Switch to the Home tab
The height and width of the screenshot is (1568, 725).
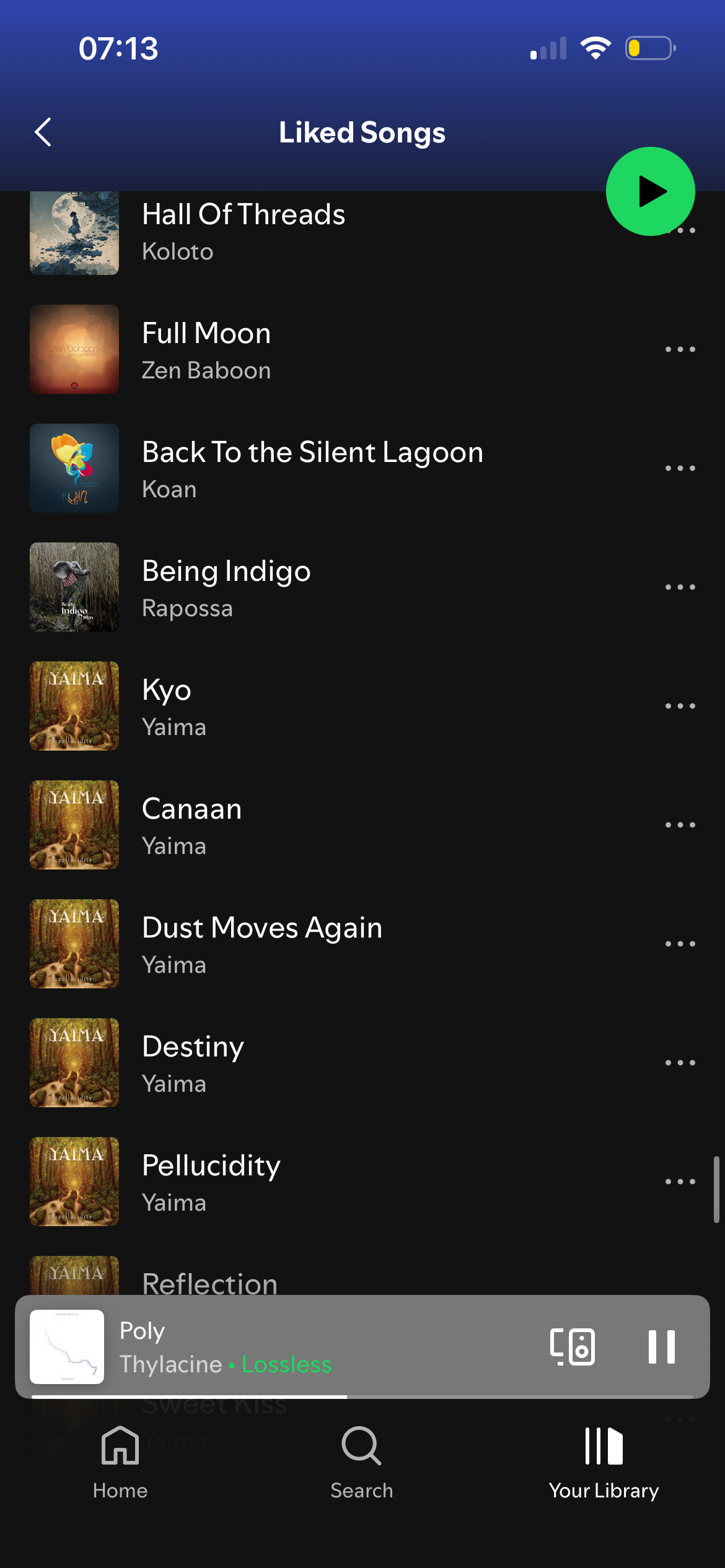coord(120,1463)
